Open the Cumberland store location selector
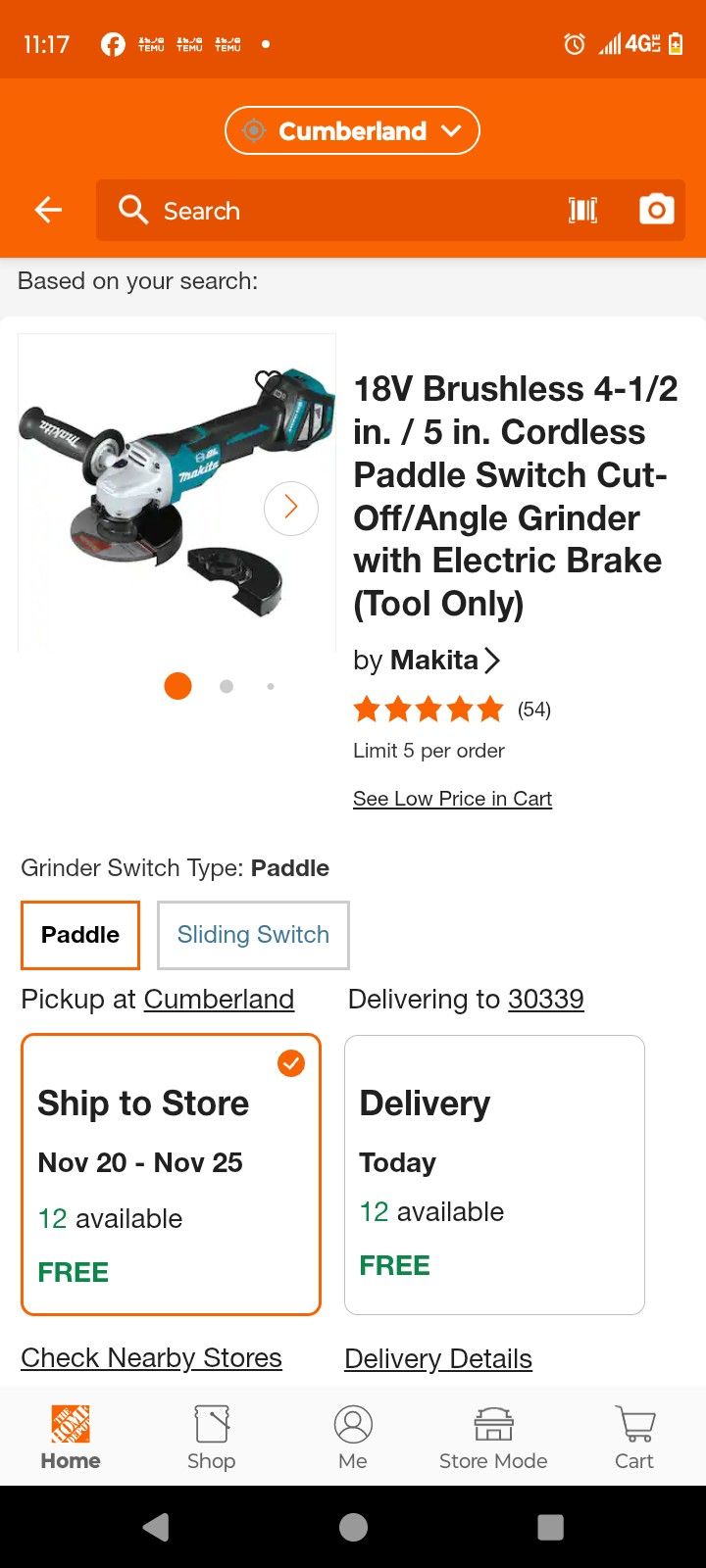The height and width of the screenshot is (1568, 706). (x=351, y=130)
